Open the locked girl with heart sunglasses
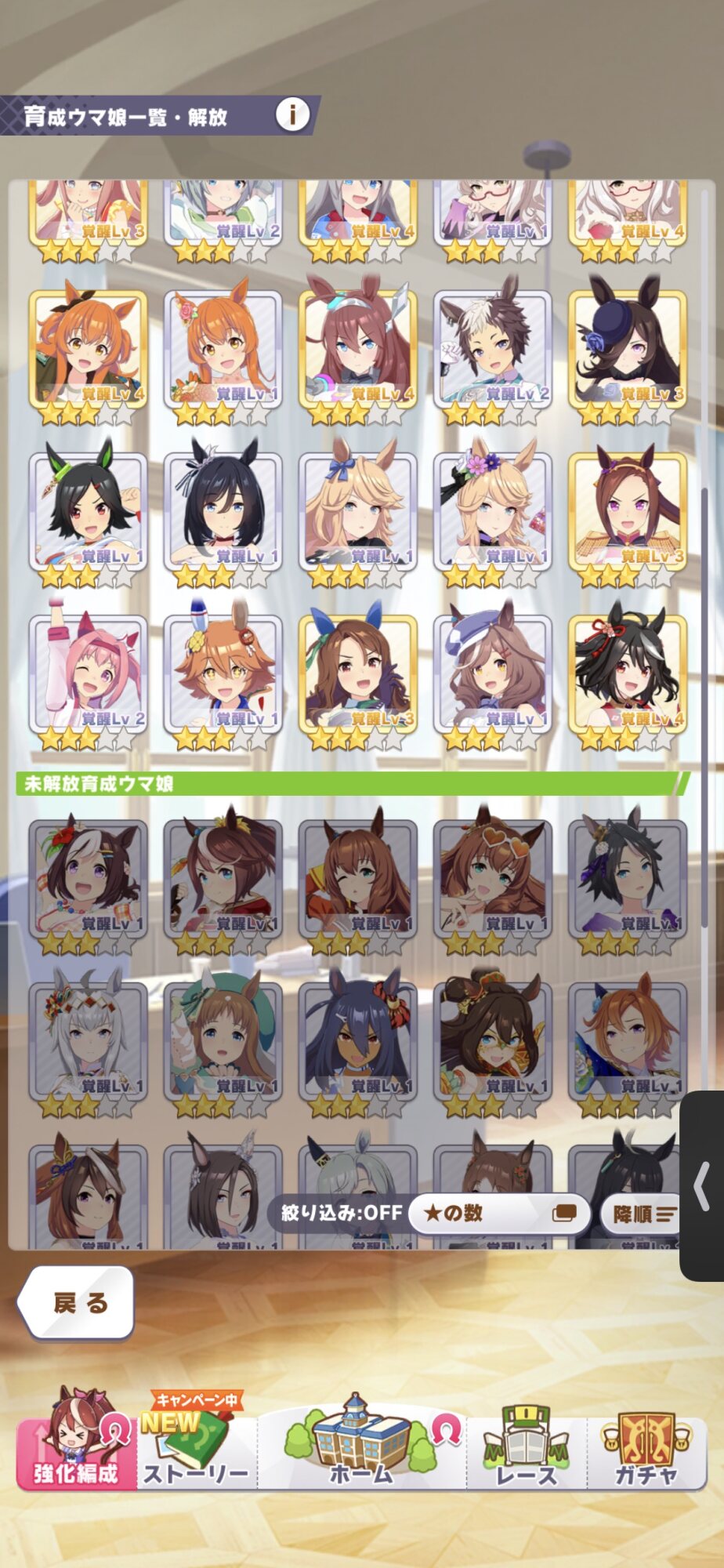The height and width of the screenshot is (1568, 724). click(x=492, y=880)
